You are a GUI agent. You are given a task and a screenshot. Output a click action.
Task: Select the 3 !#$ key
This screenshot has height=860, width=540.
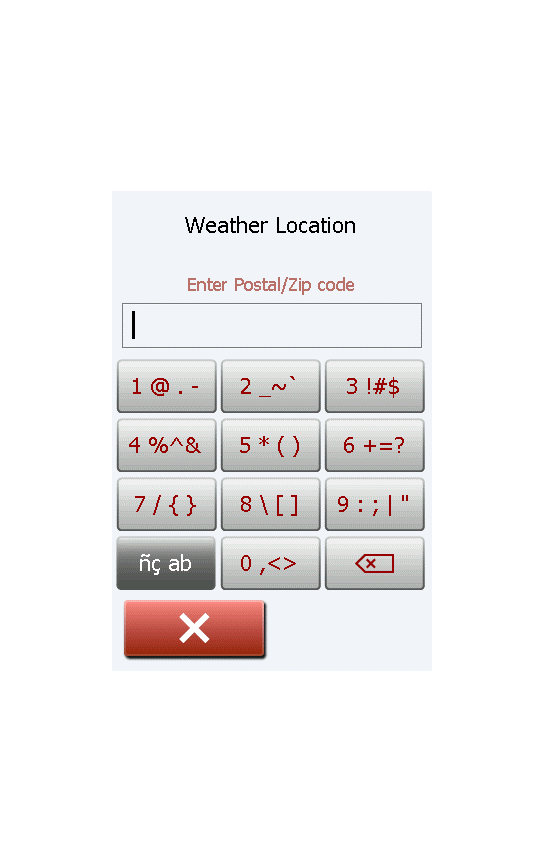click(374, 386)
